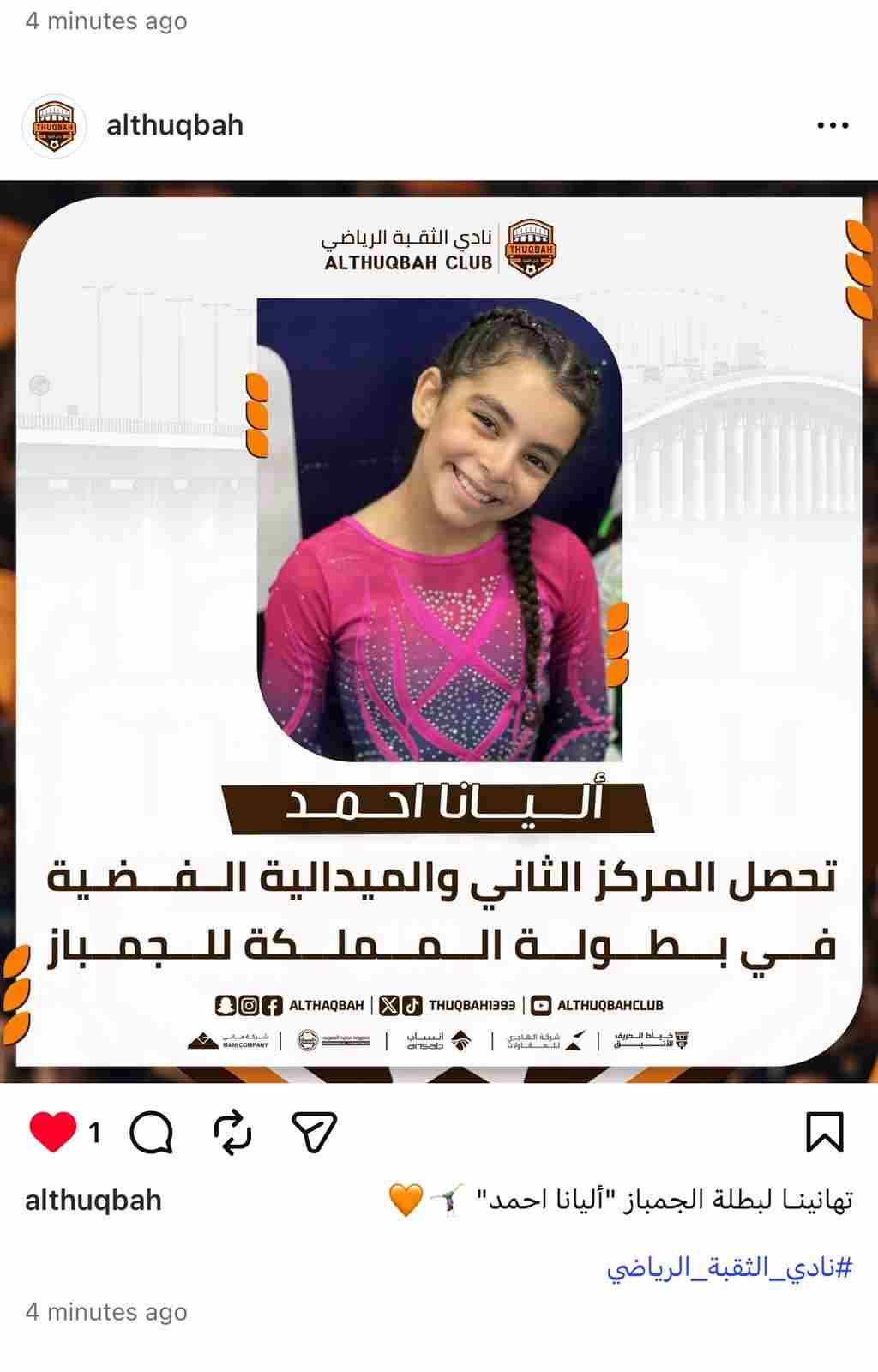Viewport: 878px width, 1372px height.
Task: Open the post image of the gymnast
Action: pos(439,631)
